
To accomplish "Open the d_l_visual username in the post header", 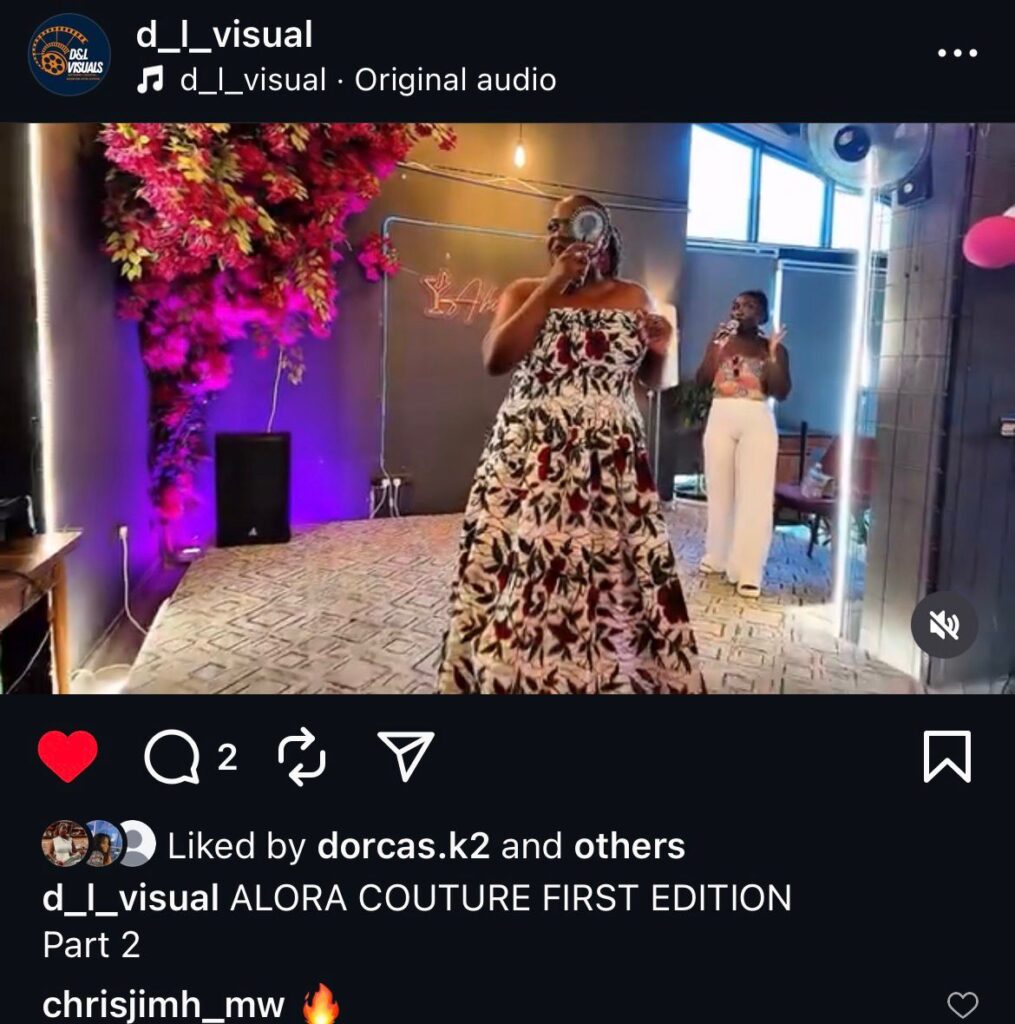I will click(x=224, y=35).
